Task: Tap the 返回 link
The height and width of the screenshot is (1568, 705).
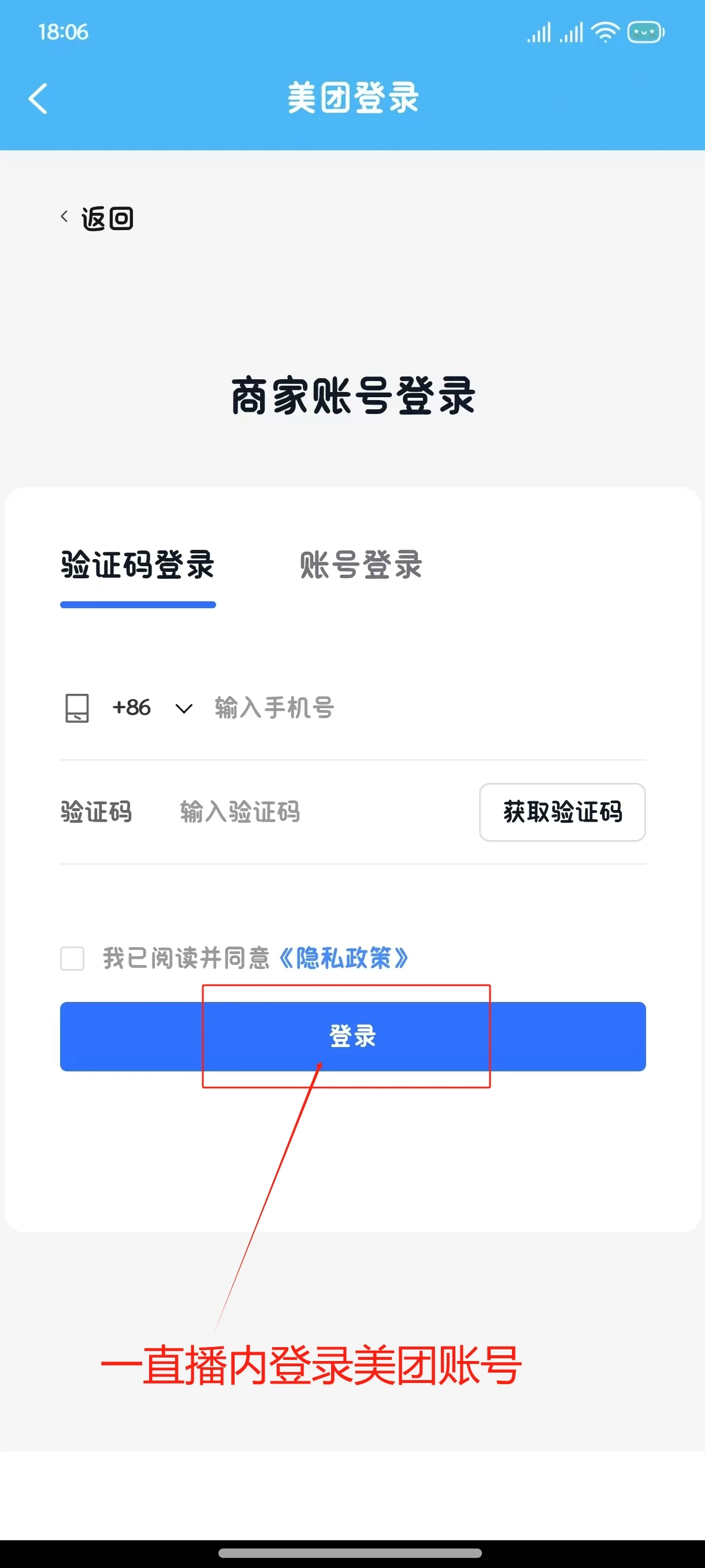Action: click(x=97, y=218)
